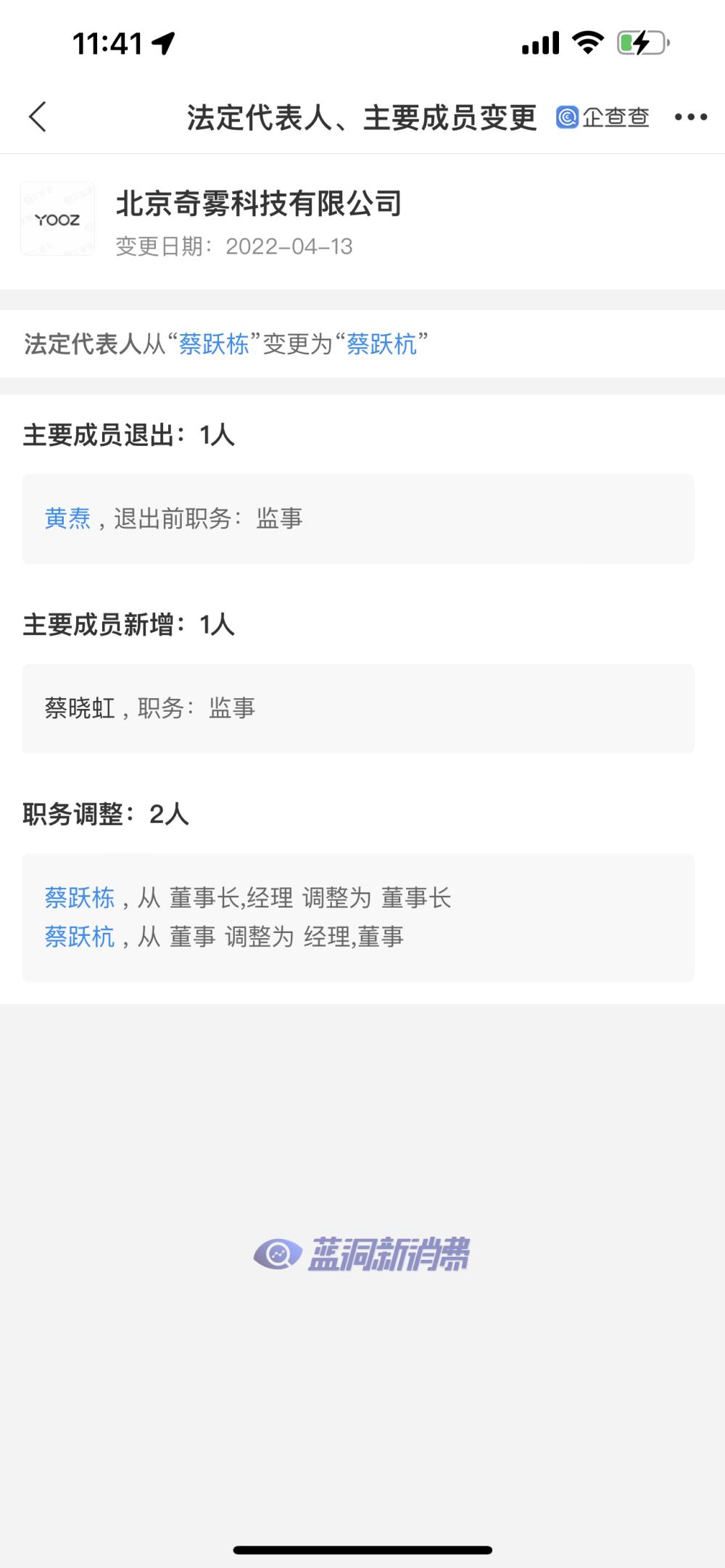Open 蔡跃杭 from the legal representative line
Image resolution: width=725 pixels, height=1568 pixels.
(x=386, y=346)
